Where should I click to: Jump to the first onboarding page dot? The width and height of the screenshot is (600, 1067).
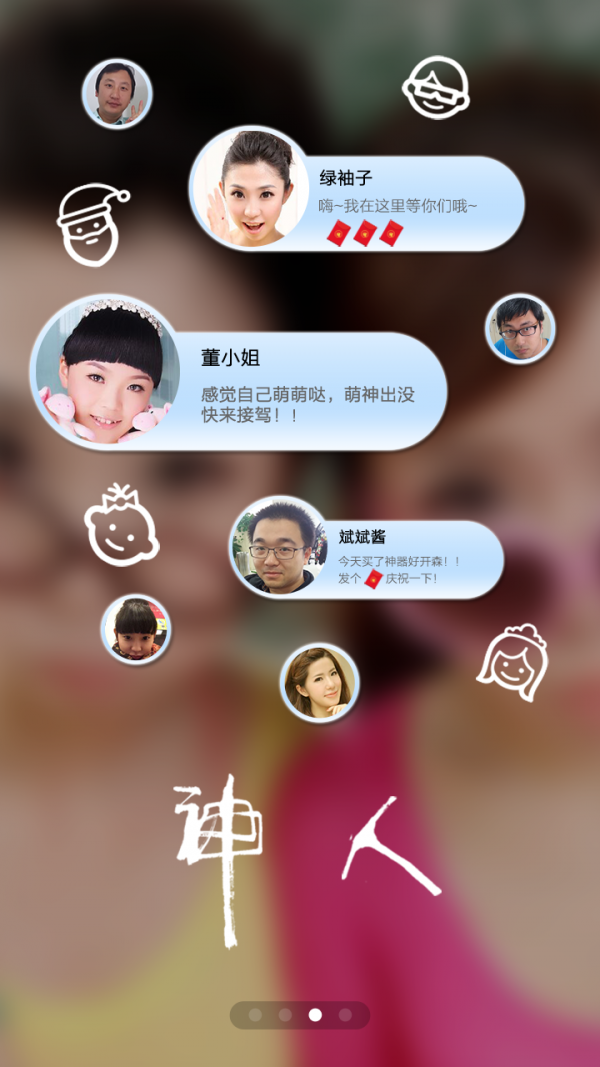(256, 1015)
